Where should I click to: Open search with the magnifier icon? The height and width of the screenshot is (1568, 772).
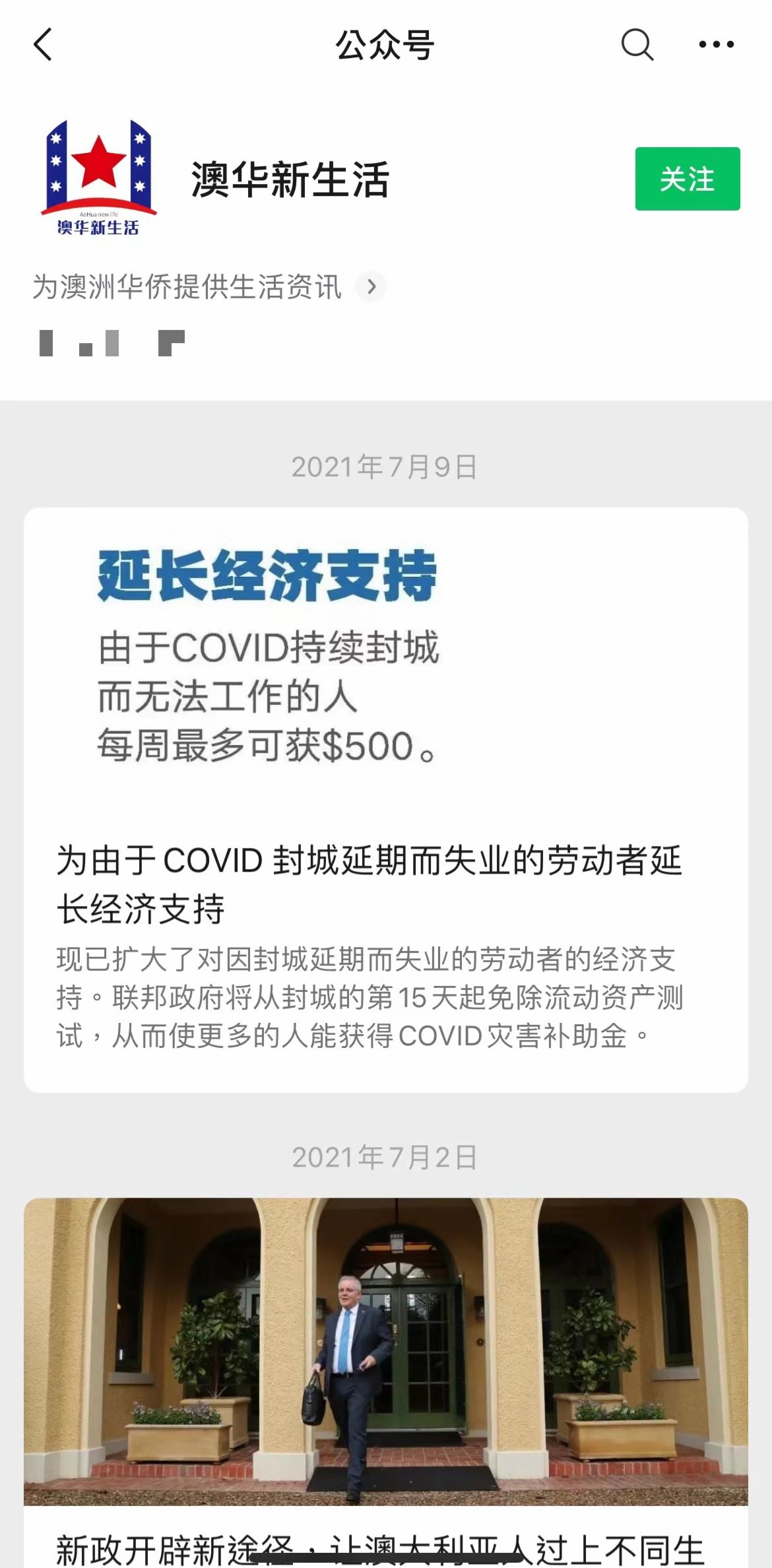coord(637,45)
